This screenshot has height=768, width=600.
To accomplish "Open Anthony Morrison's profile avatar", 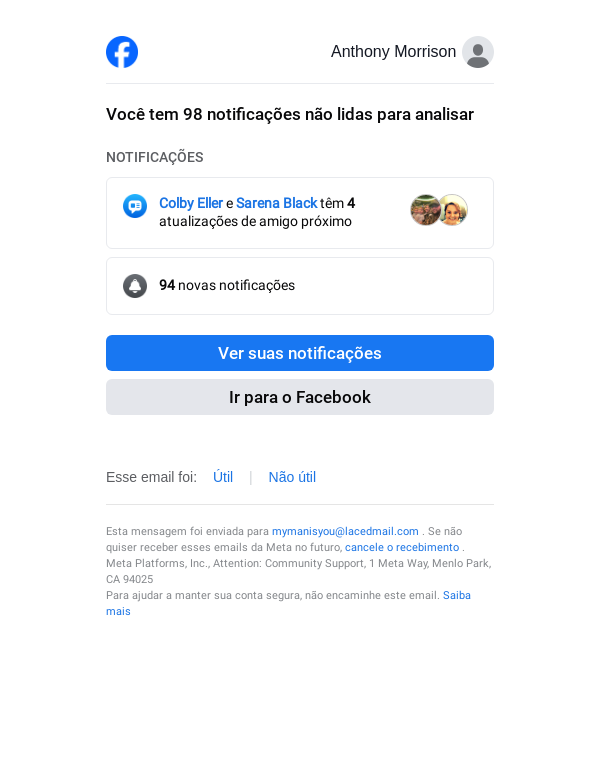I will [x=478, y=52].
